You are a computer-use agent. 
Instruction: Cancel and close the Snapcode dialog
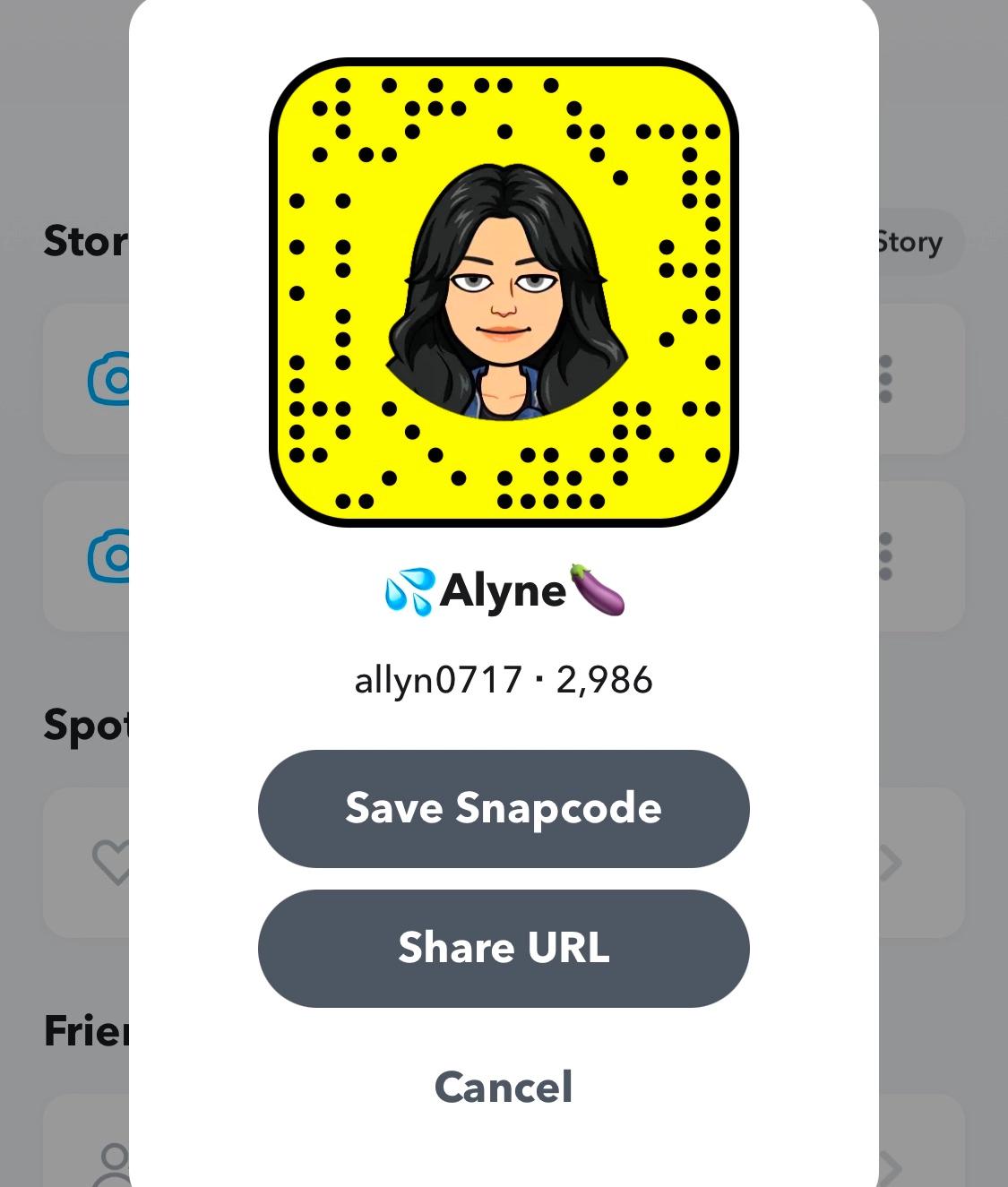(x=504, y=1087)
